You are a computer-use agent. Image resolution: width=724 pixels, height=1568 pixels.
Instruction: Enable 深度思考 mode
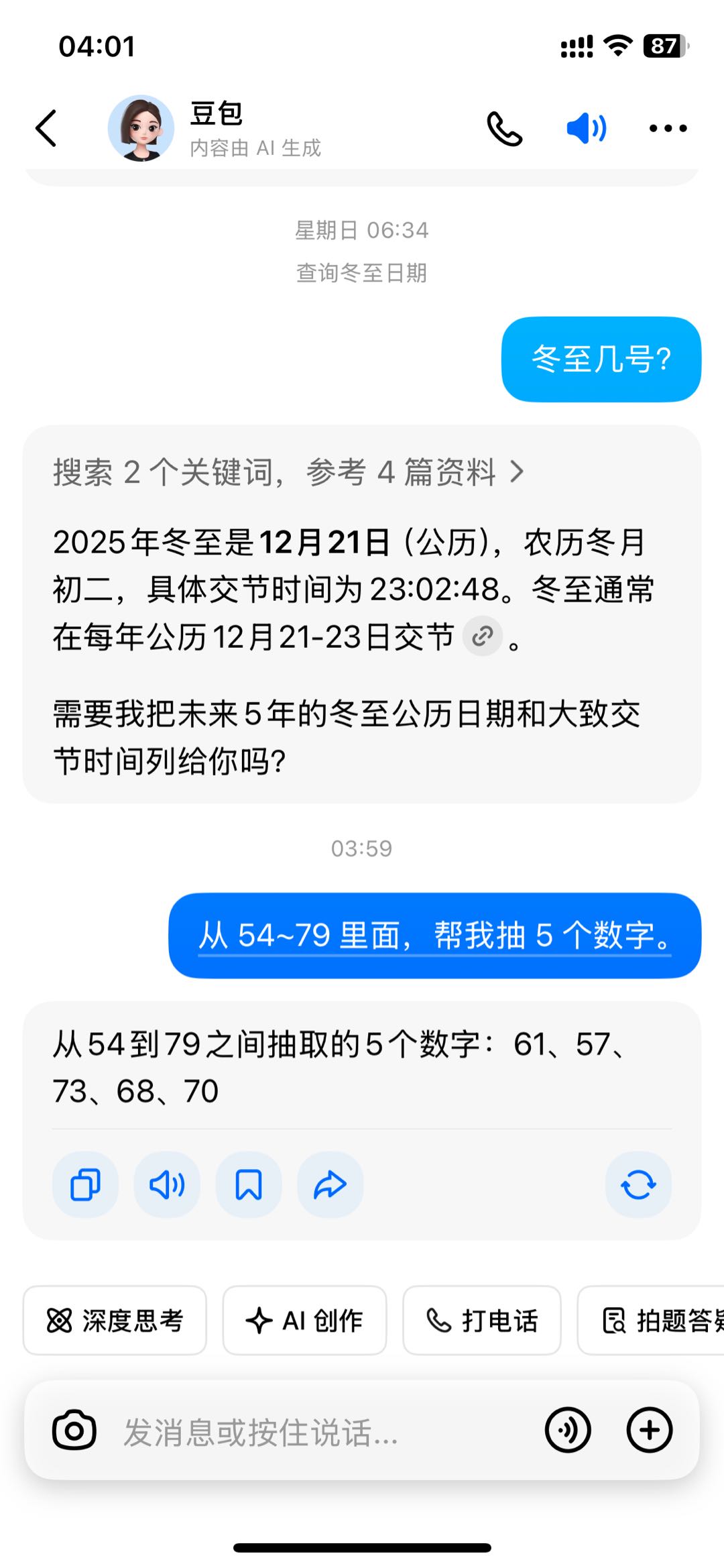click(x=114, y=1319)
